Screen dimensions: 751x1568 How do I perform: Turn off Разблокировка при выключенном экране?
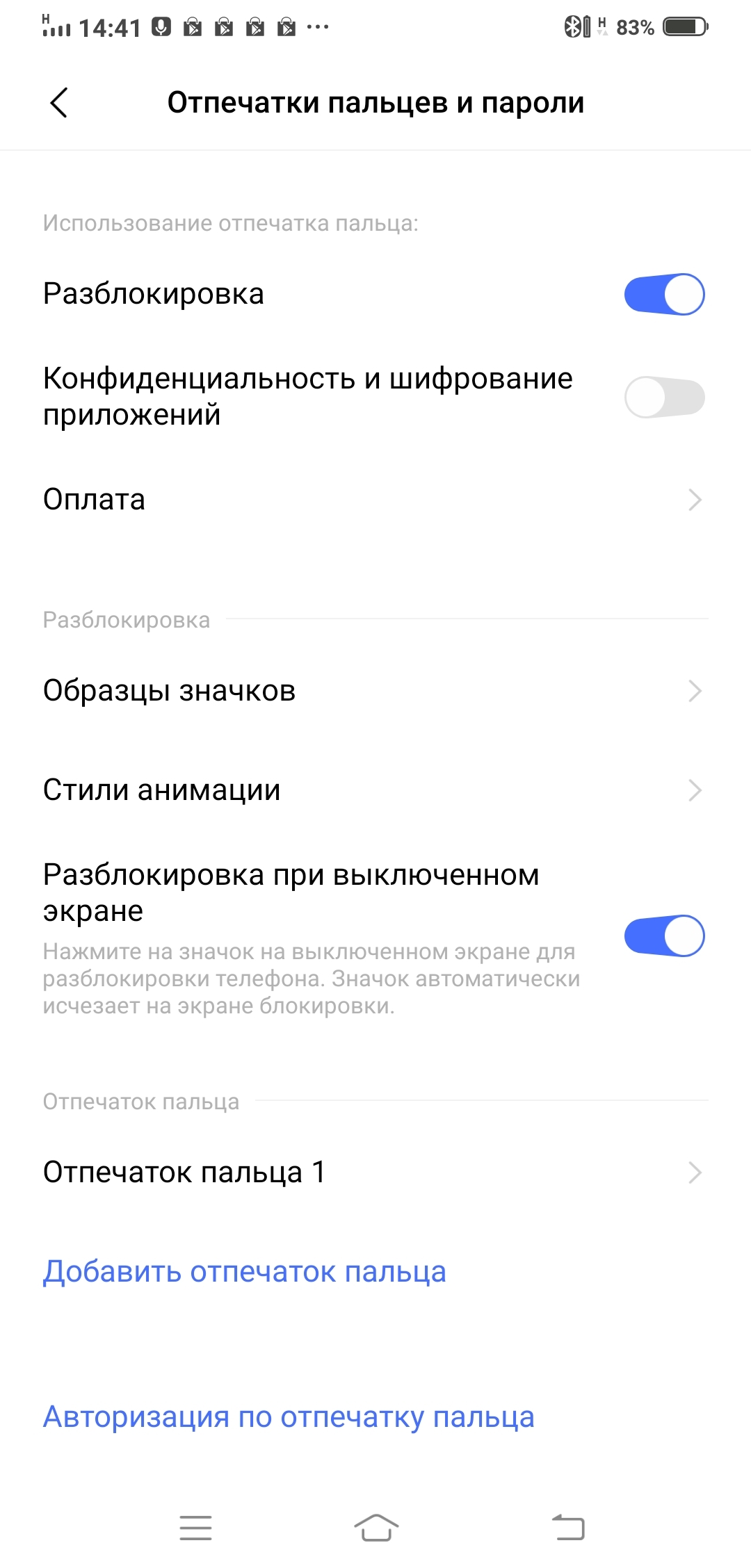tap(664, 936)
